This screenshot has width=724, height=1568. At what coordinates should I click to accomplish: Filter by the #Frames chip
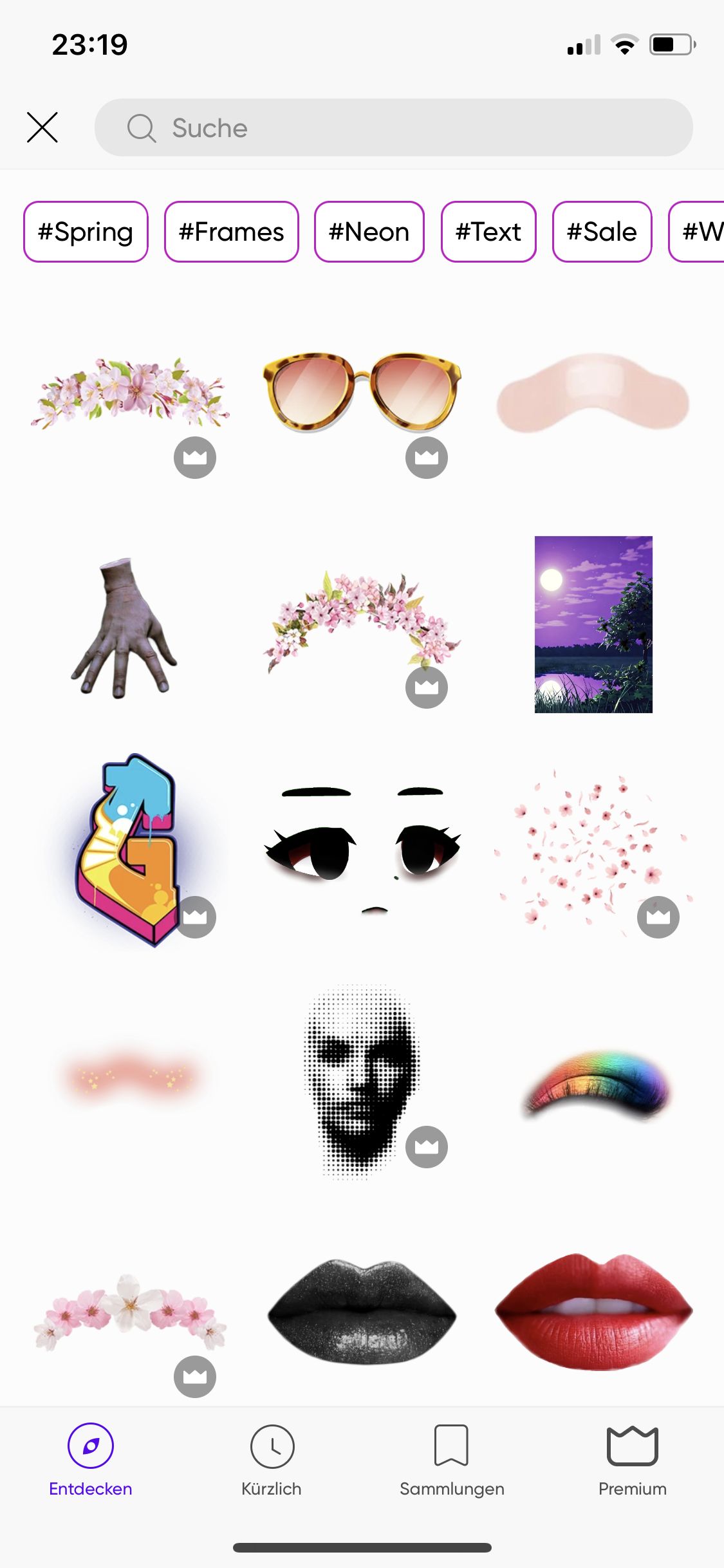click(231, 232)
